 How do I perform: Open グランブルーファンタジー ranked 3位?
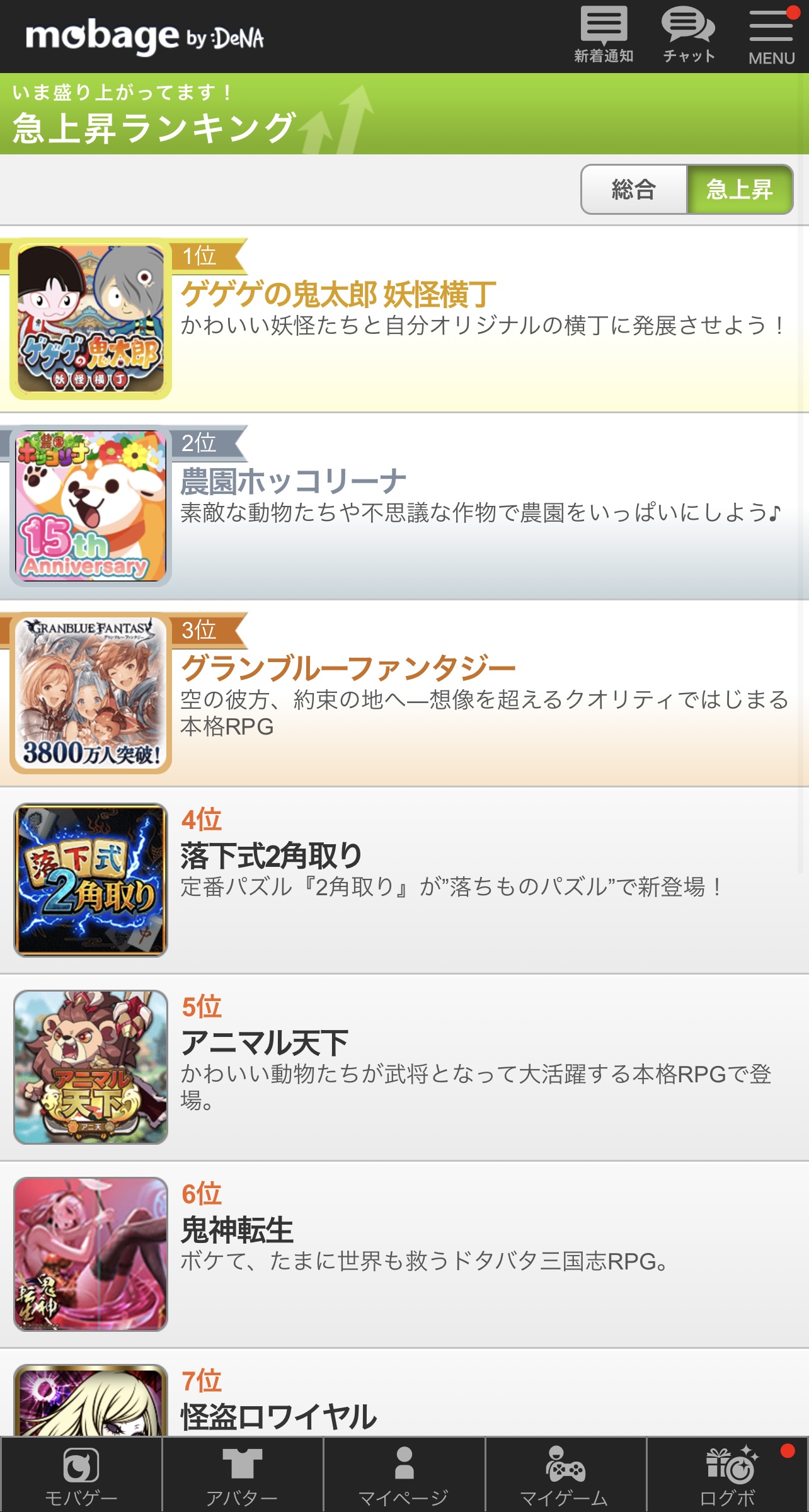pyautogui.click(x=404, y=694)
